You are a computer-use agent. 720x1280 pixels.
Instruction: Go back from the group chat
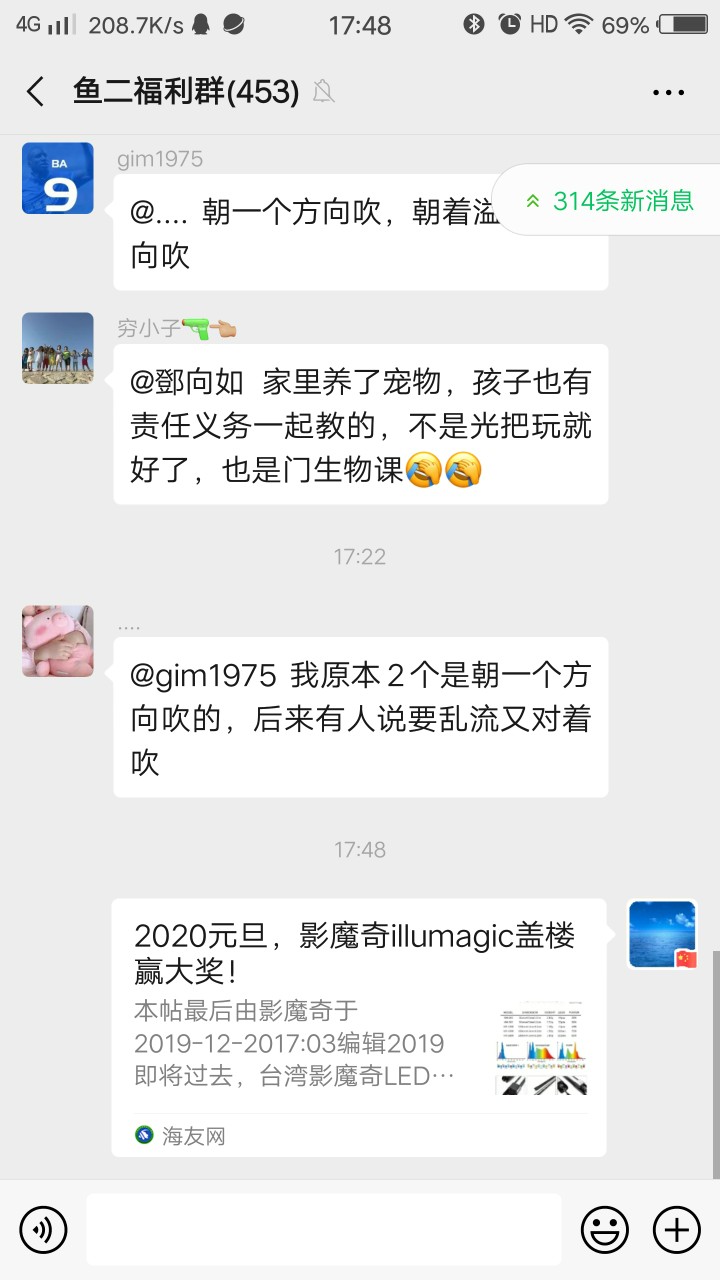point(36,92)
